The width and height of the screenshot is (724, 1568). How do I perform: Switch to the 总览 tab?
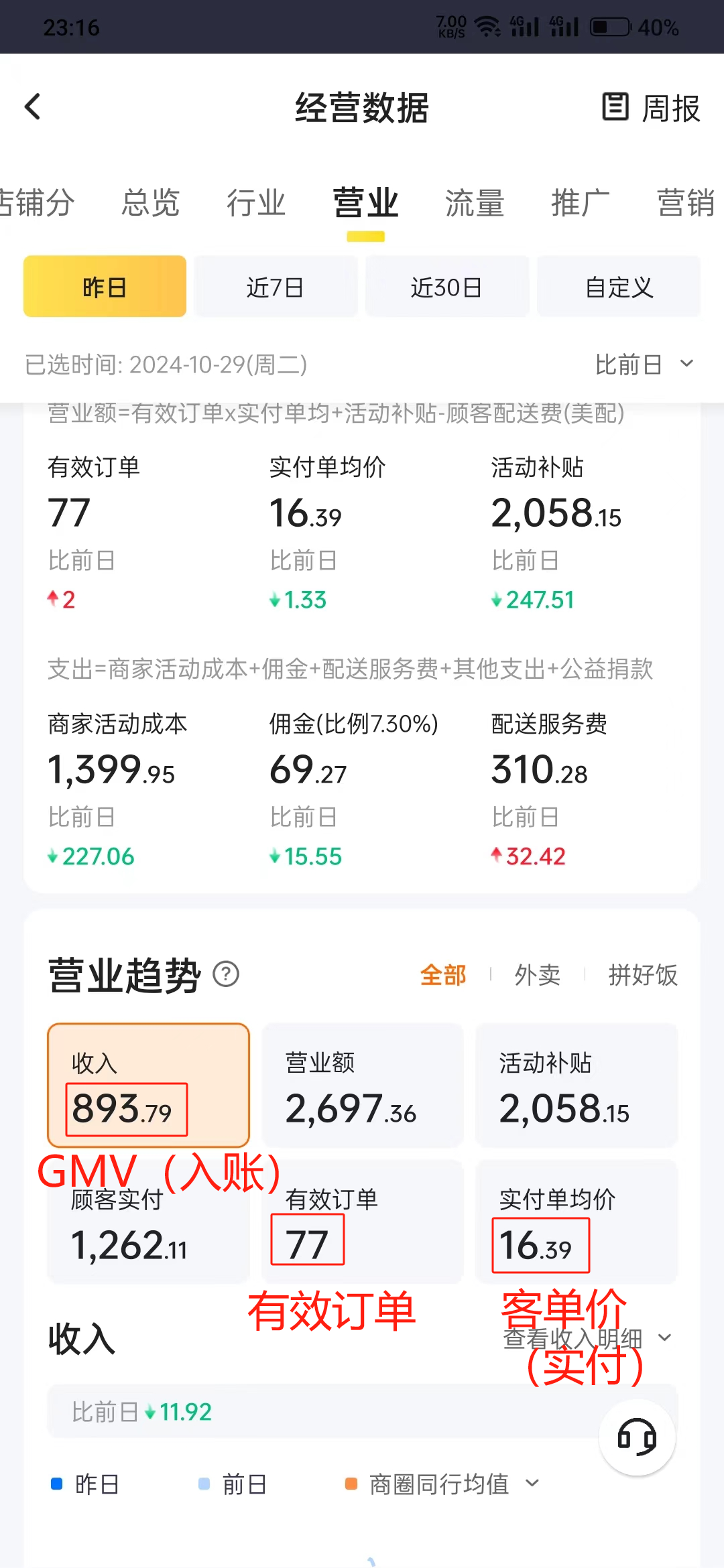[150, 203]
